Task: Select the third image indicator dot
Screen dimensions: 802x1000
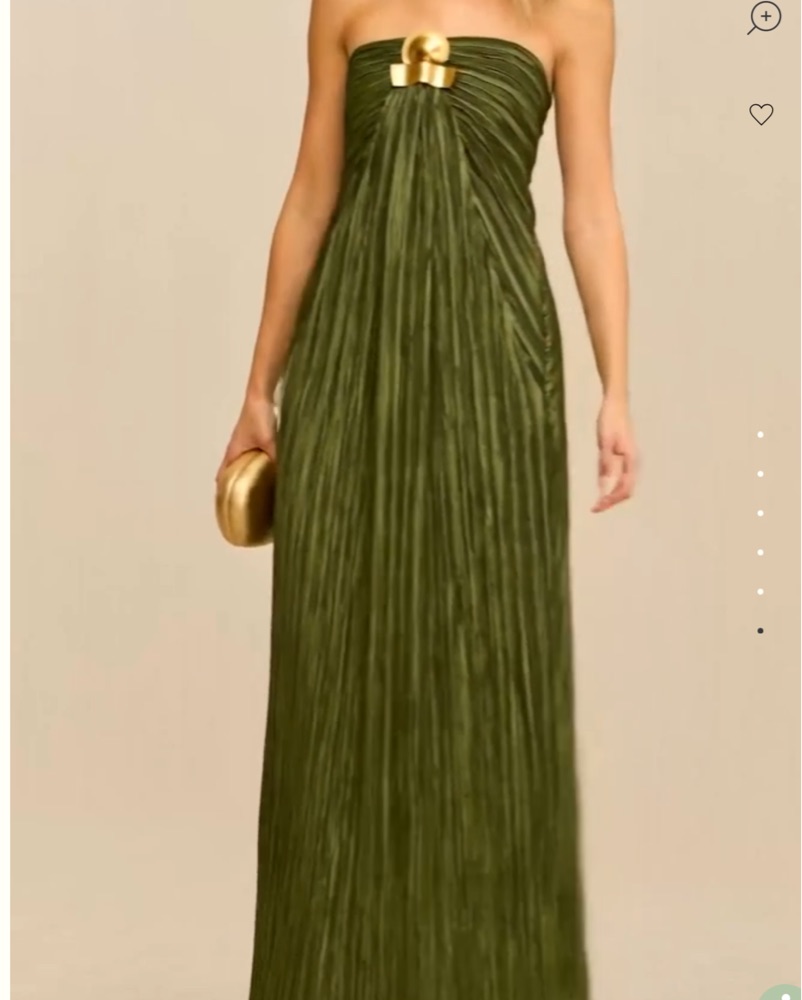Action: pos(760,513)
